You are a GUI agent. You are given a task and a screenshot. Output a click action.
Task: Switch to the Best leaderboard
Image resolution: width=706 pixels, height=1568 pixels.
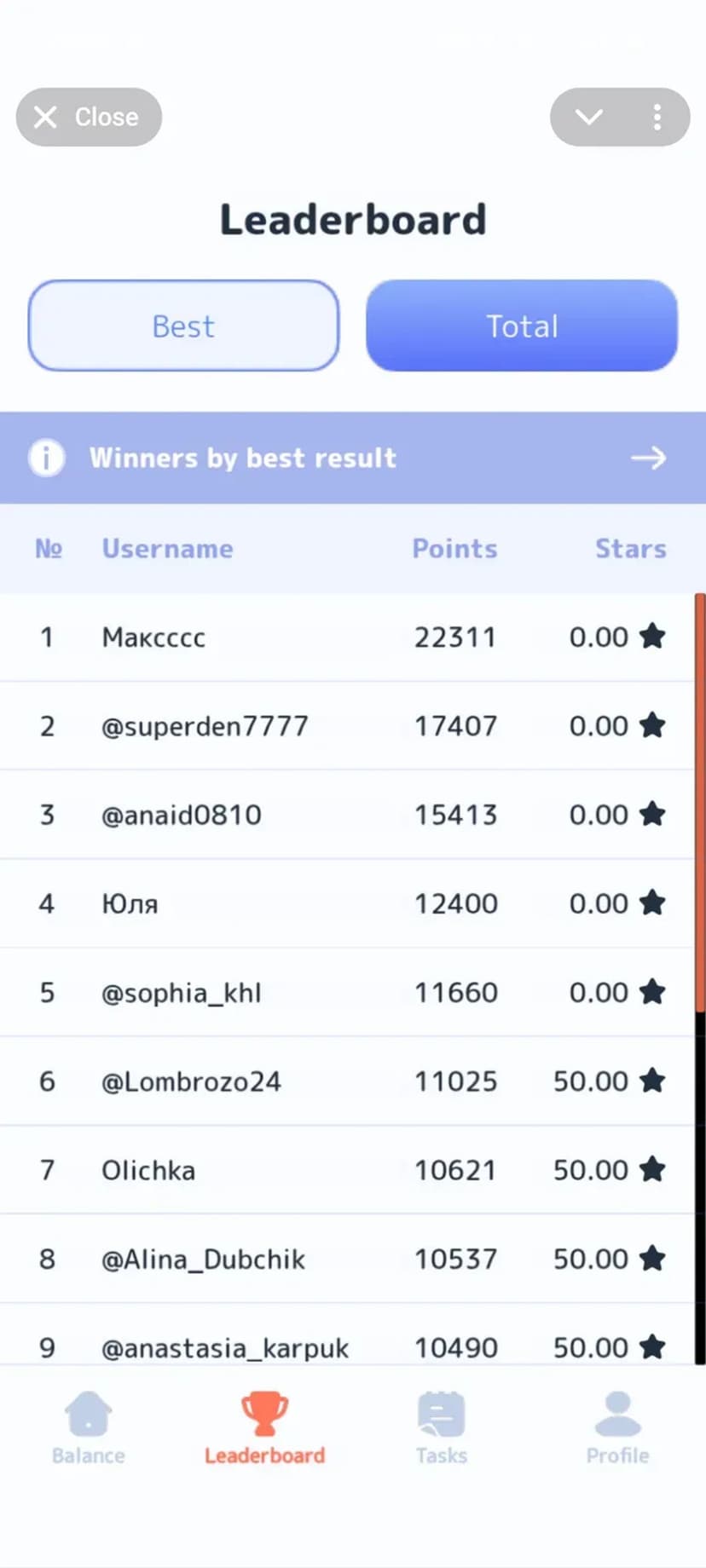pos(183,326)
